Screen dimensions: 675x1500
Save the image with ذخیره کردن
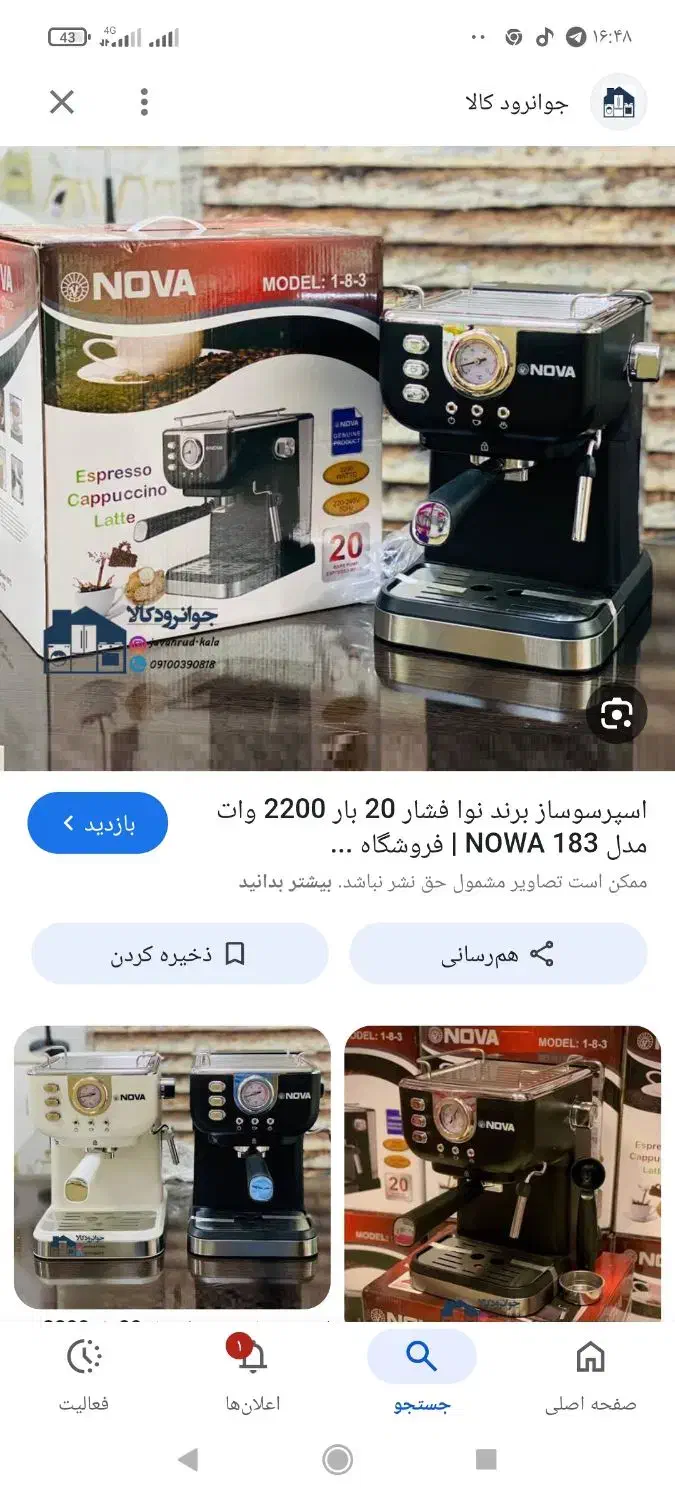180,953
